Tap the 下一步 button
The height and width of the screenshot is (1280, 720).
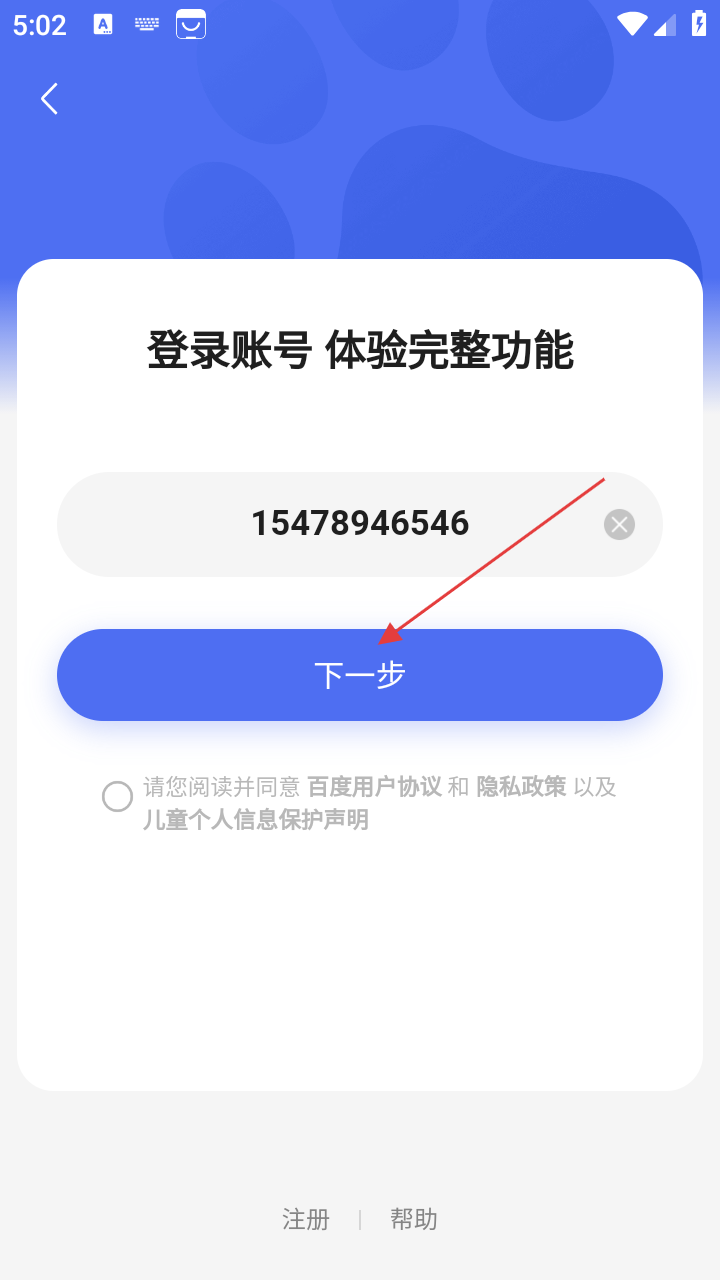(360, 675)
